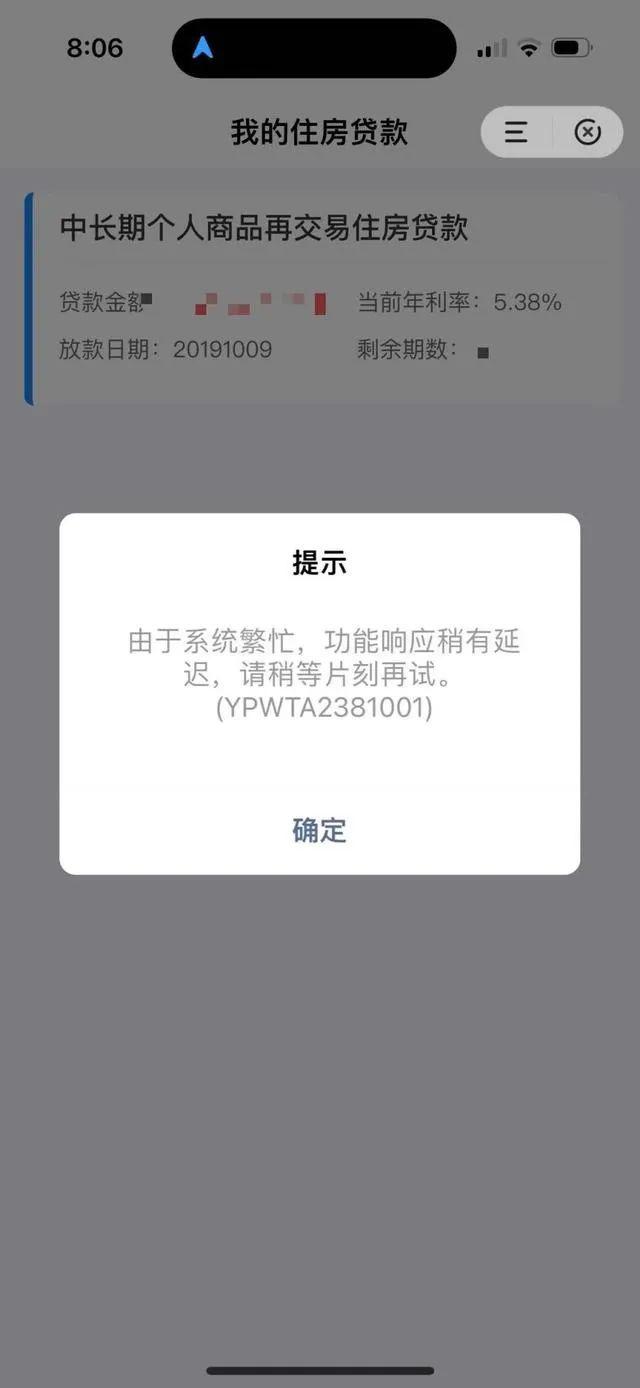Tap 确定 to dismiss the prompt dialog
The height and width of the screenshot is (1388, 640).
coord(319,830)
